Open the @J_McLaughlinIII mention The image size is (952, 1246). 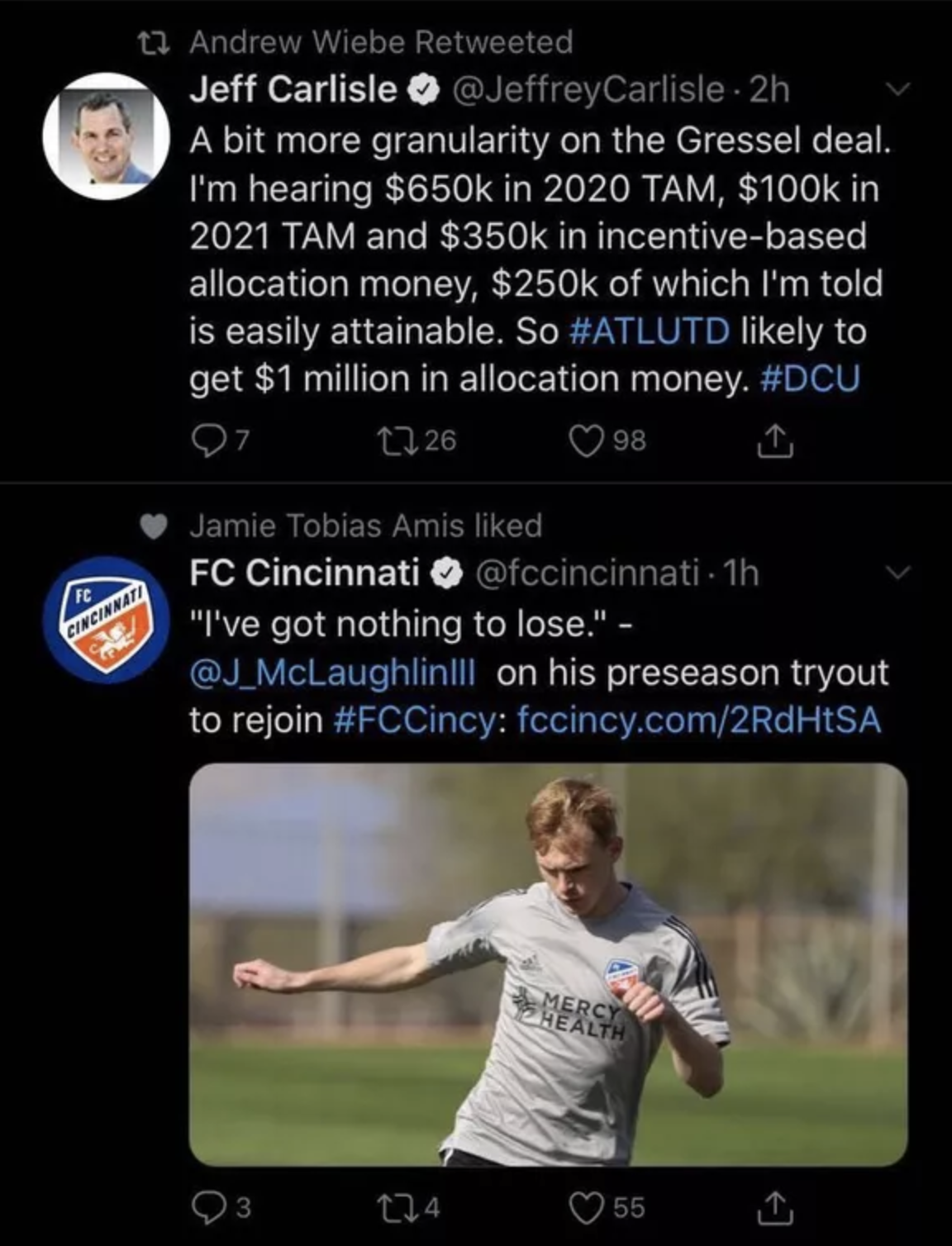coord(332,673)
